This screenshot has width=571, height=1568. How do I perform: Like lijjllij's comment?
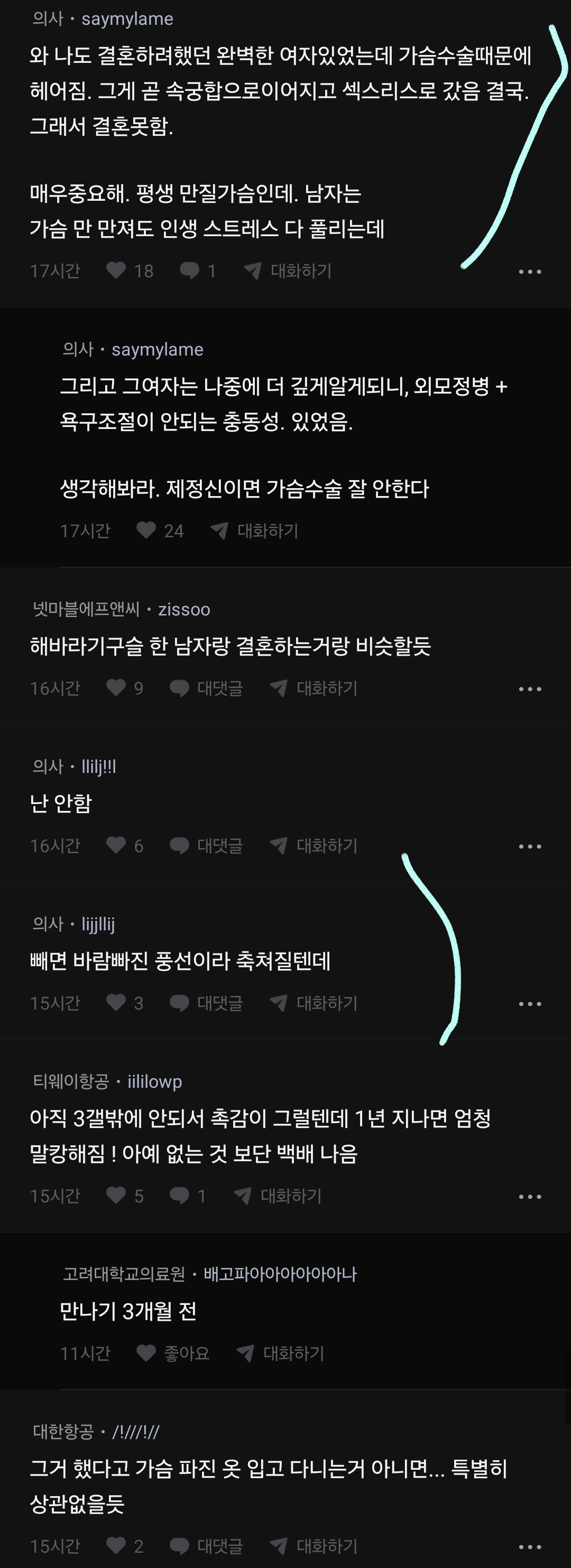pos(116,1003)
